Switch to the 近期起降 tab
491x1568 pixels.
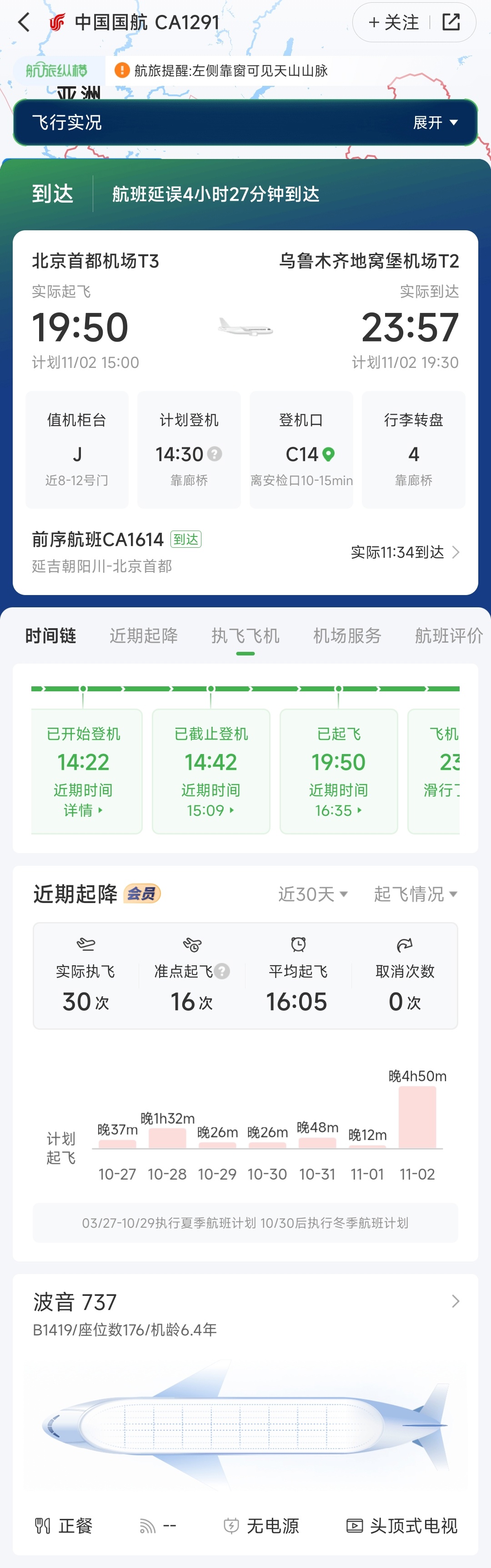(144, 635)
